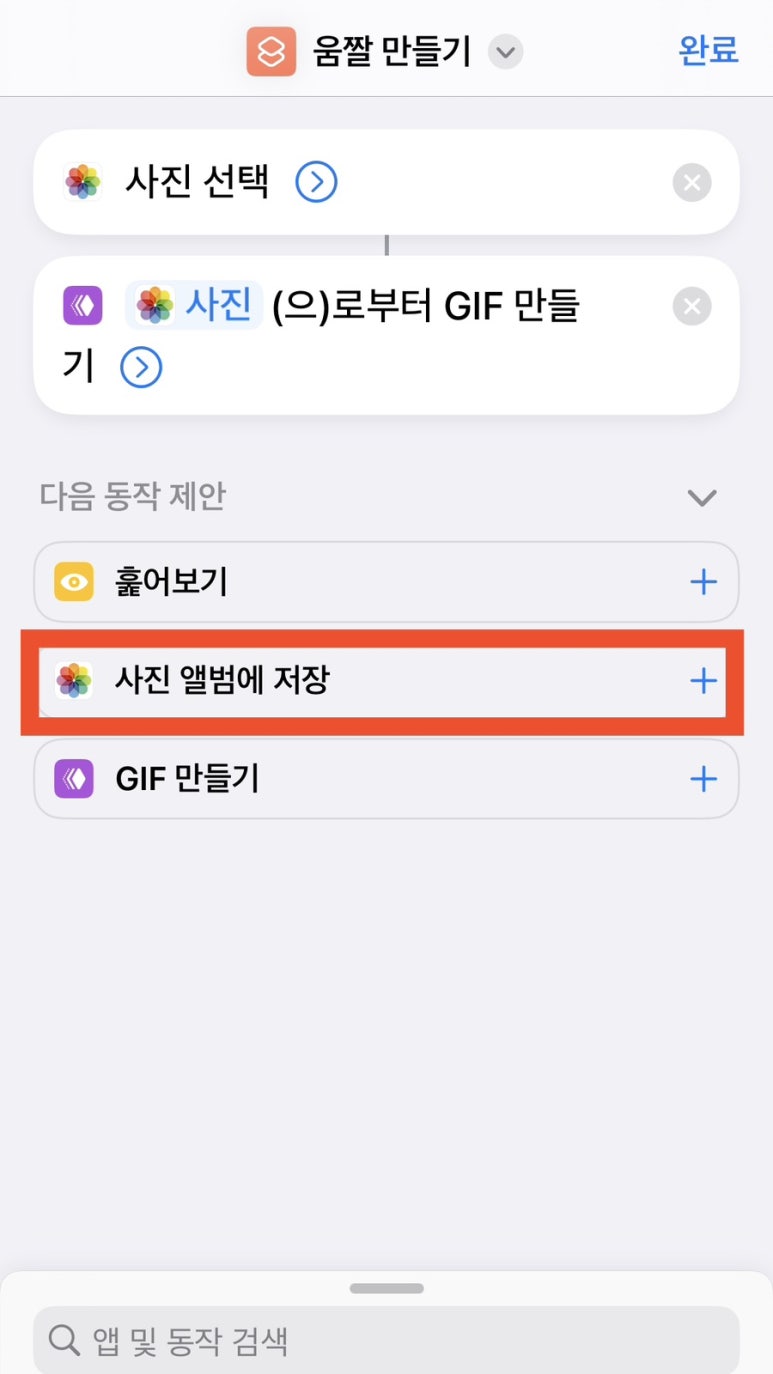Tap 완료 to finish editing
The width and height of the screenshot is (773, 1374).
708,50
